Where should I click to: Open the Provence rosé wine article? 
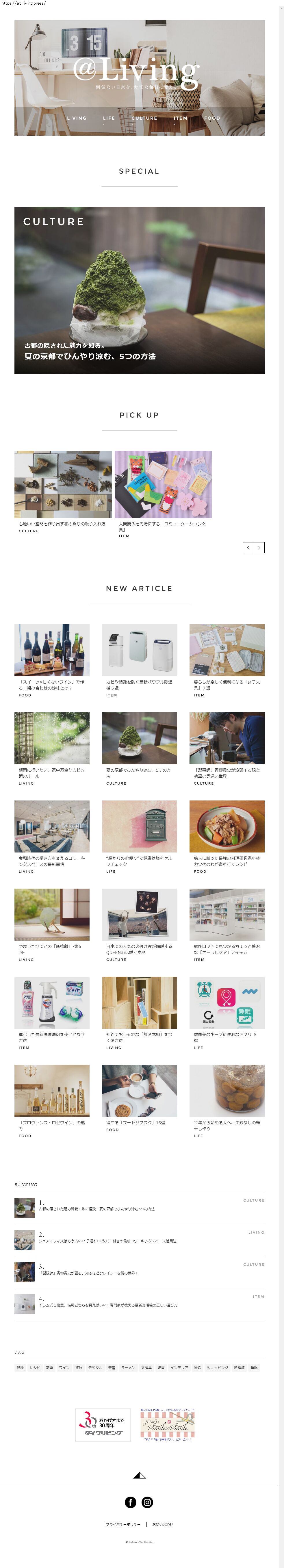click(52, 1091)
